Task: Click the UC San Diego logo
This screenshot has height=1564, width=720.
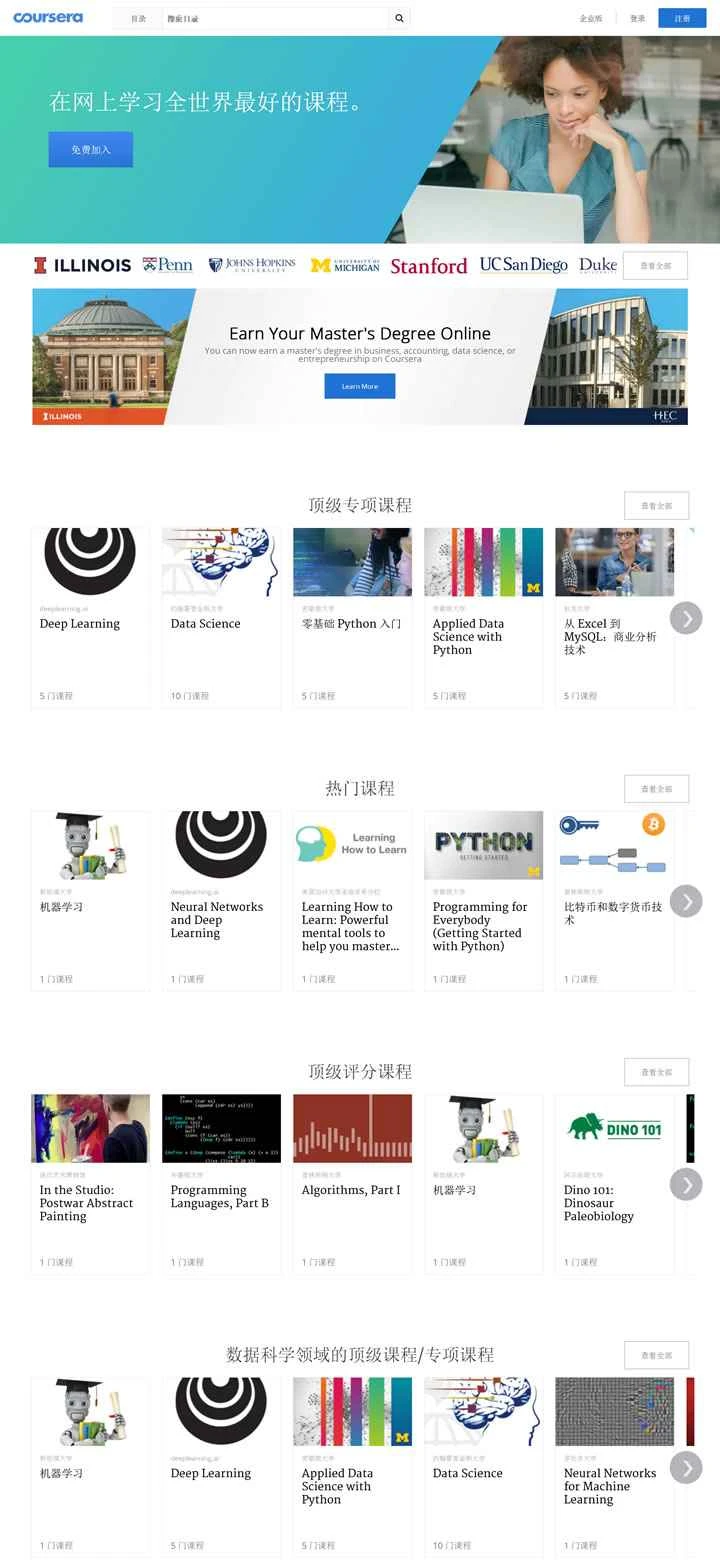Action: pos(521,265)
